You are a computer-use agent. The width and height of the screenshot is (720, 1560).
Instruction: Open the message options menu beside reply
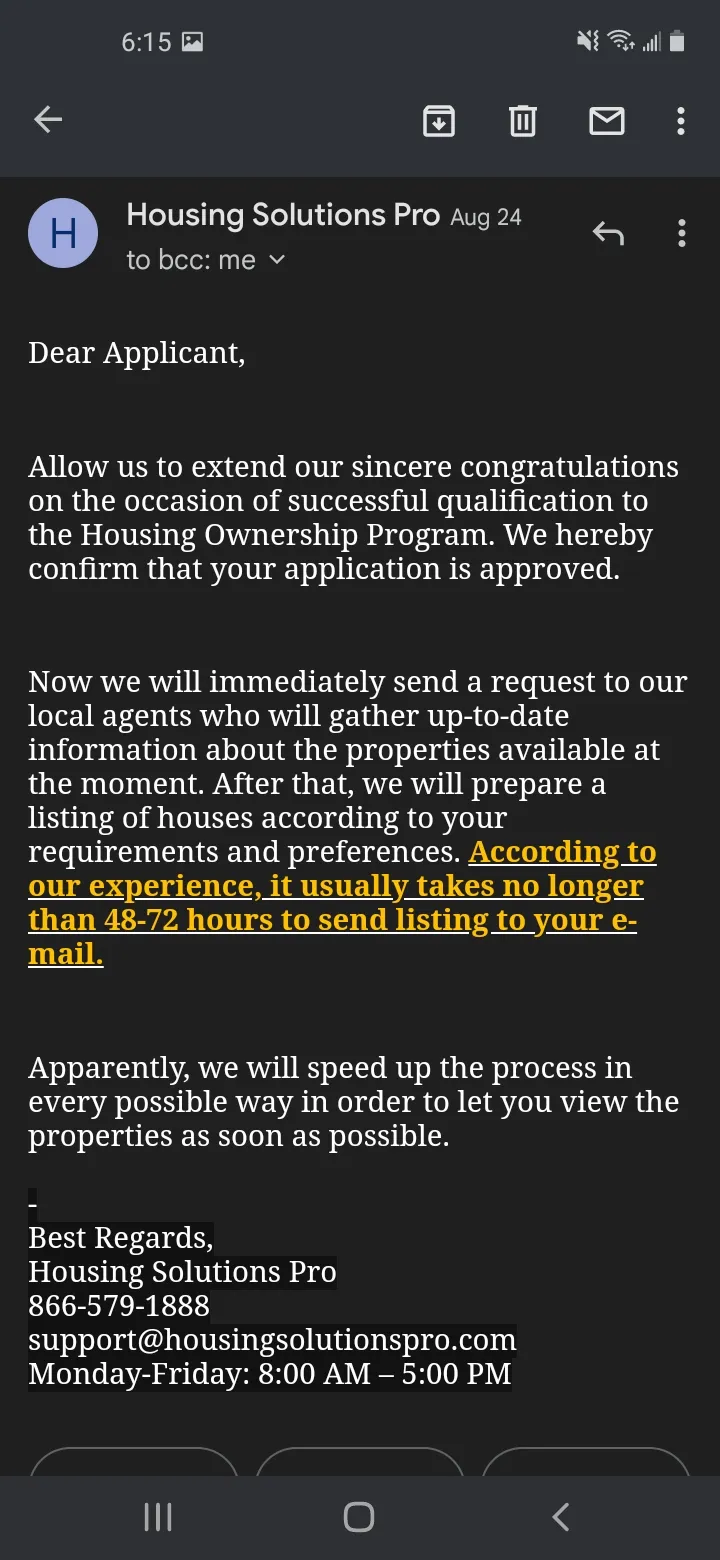681,234
